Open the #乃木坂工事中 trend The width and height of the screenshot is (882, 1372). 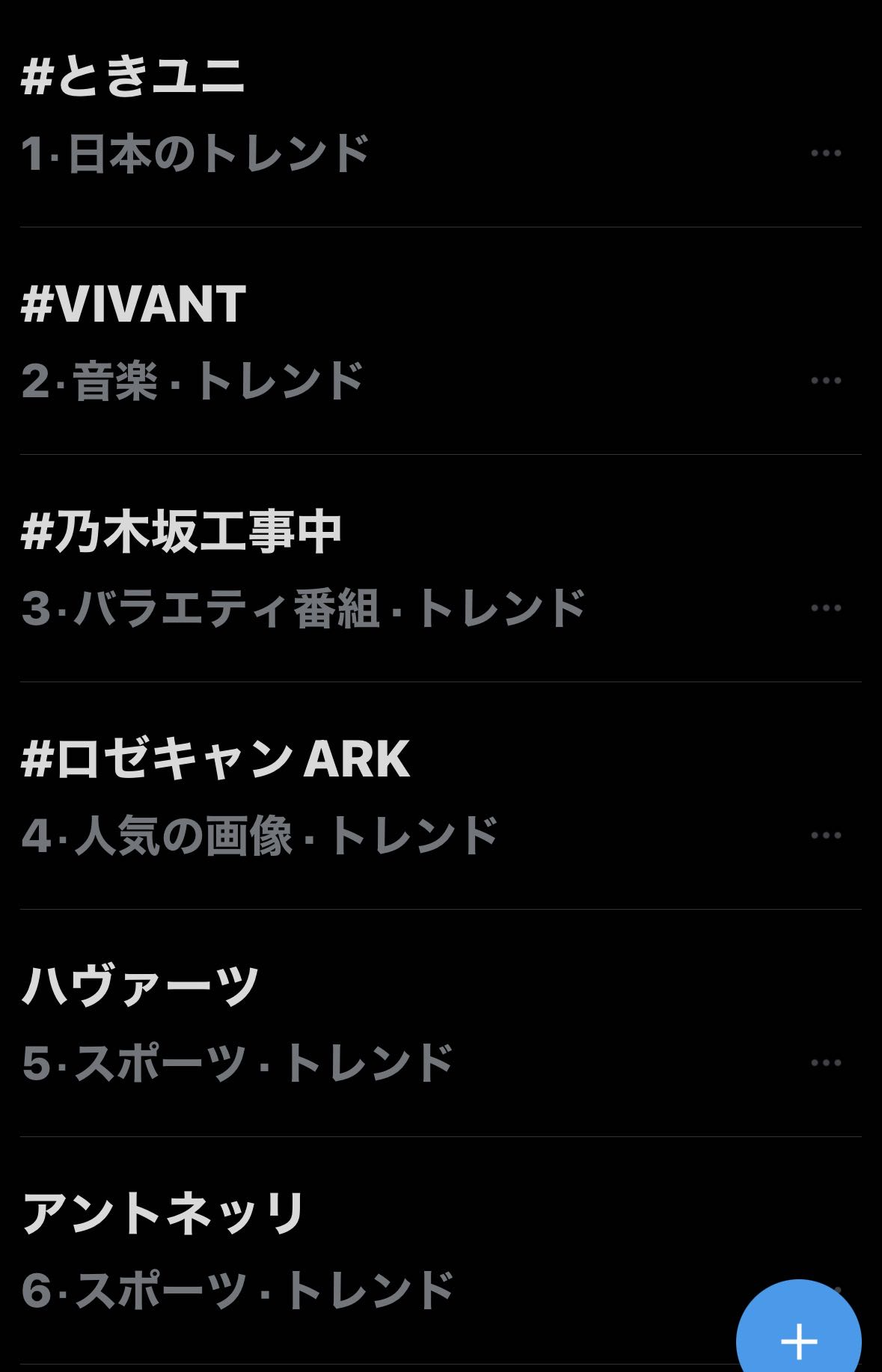point(441,569)
